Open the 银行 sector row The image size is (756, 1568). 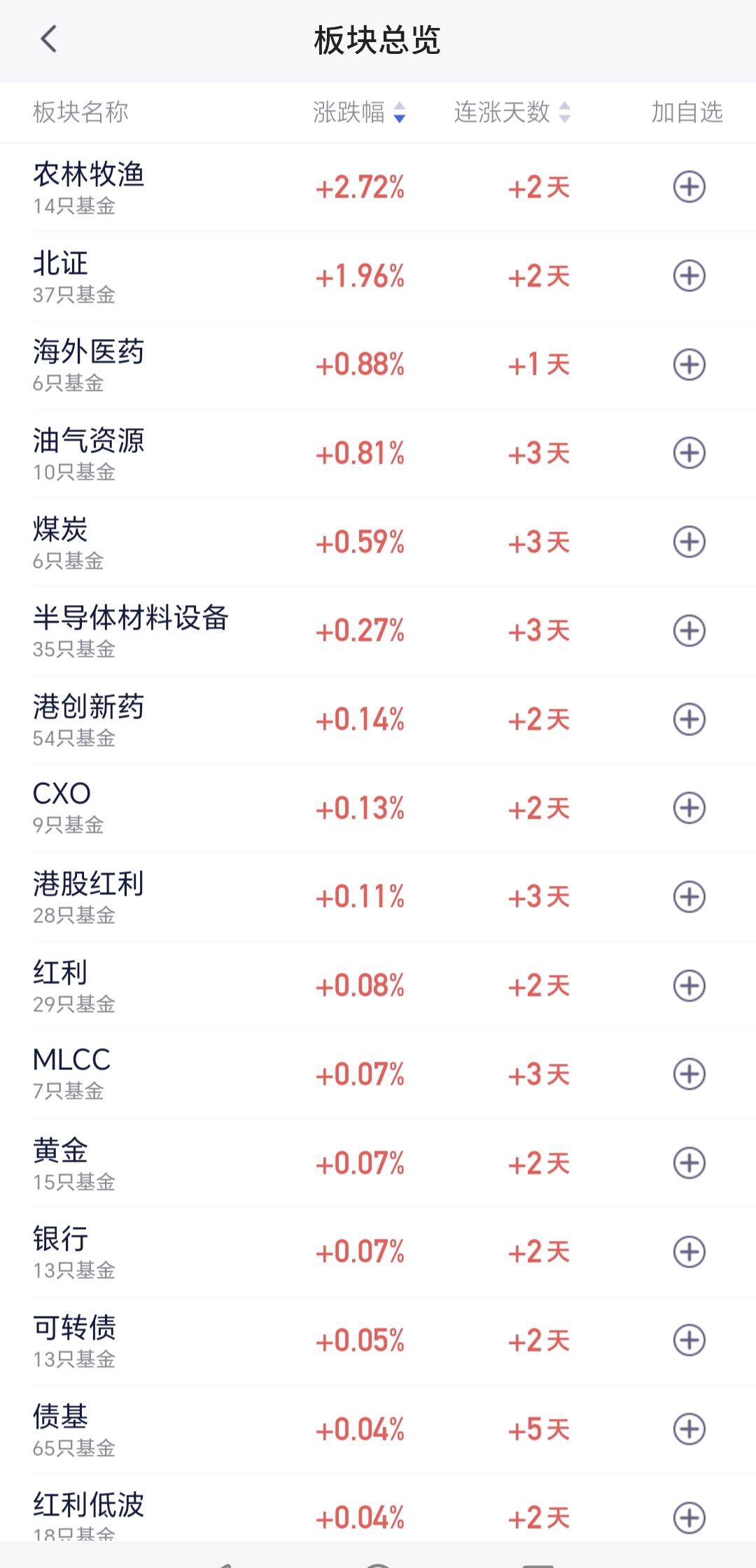click(378, 1252)
